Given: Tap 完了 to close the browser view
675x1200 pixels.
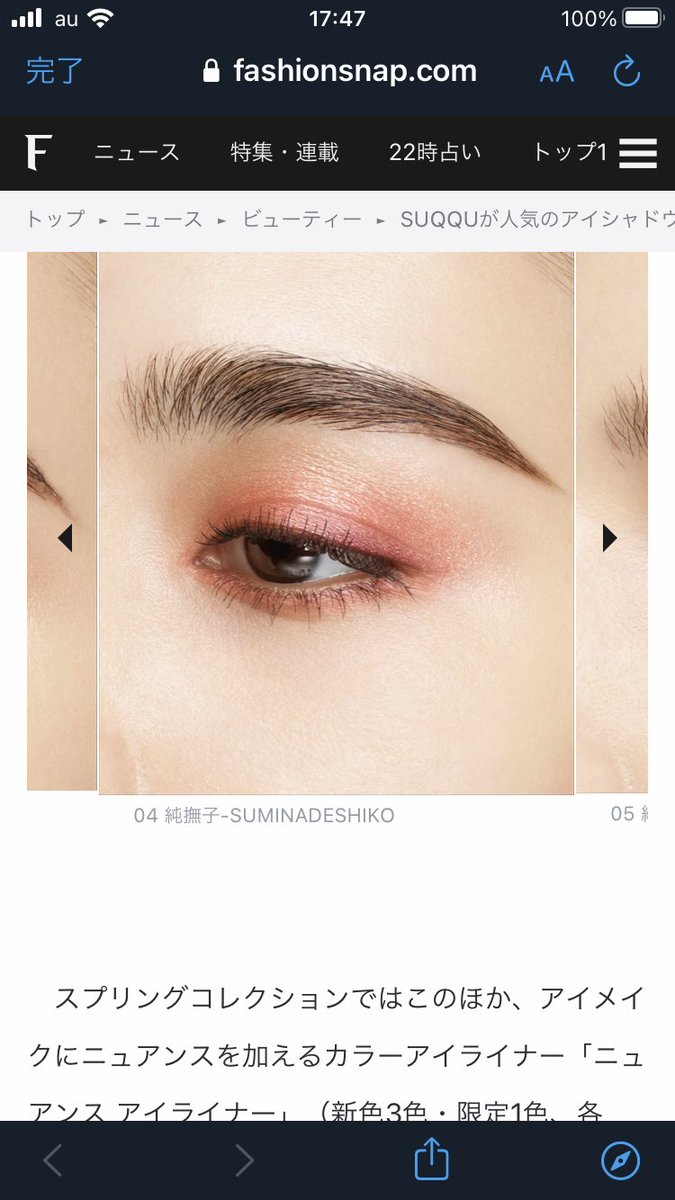Looking at the screenshot, I should (x=55, y=71).
